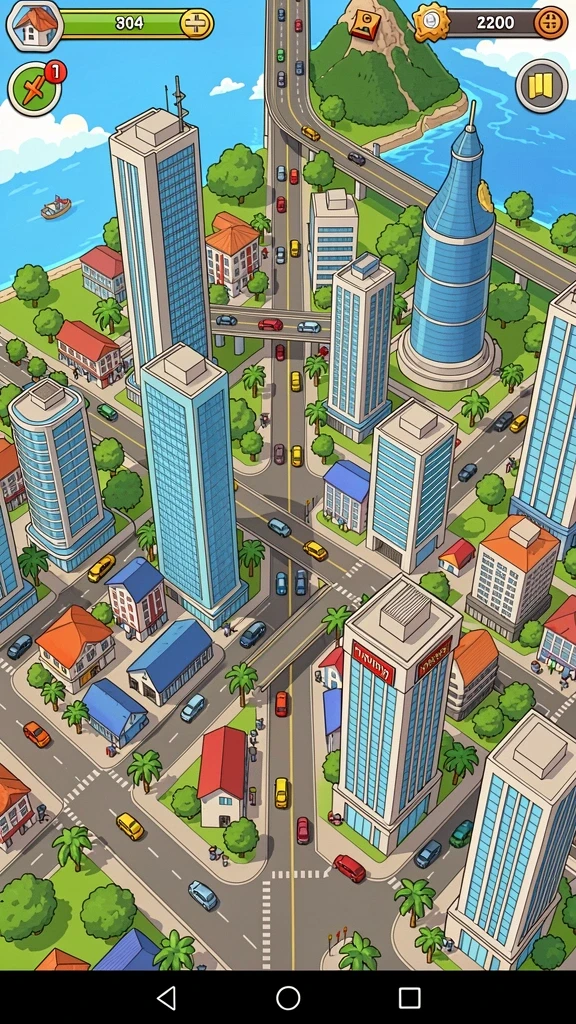Image resolution: width=576 pixels, height=1024 pixels.
Task: Open the green tools icon with red badge
Action: click(34, 89)
